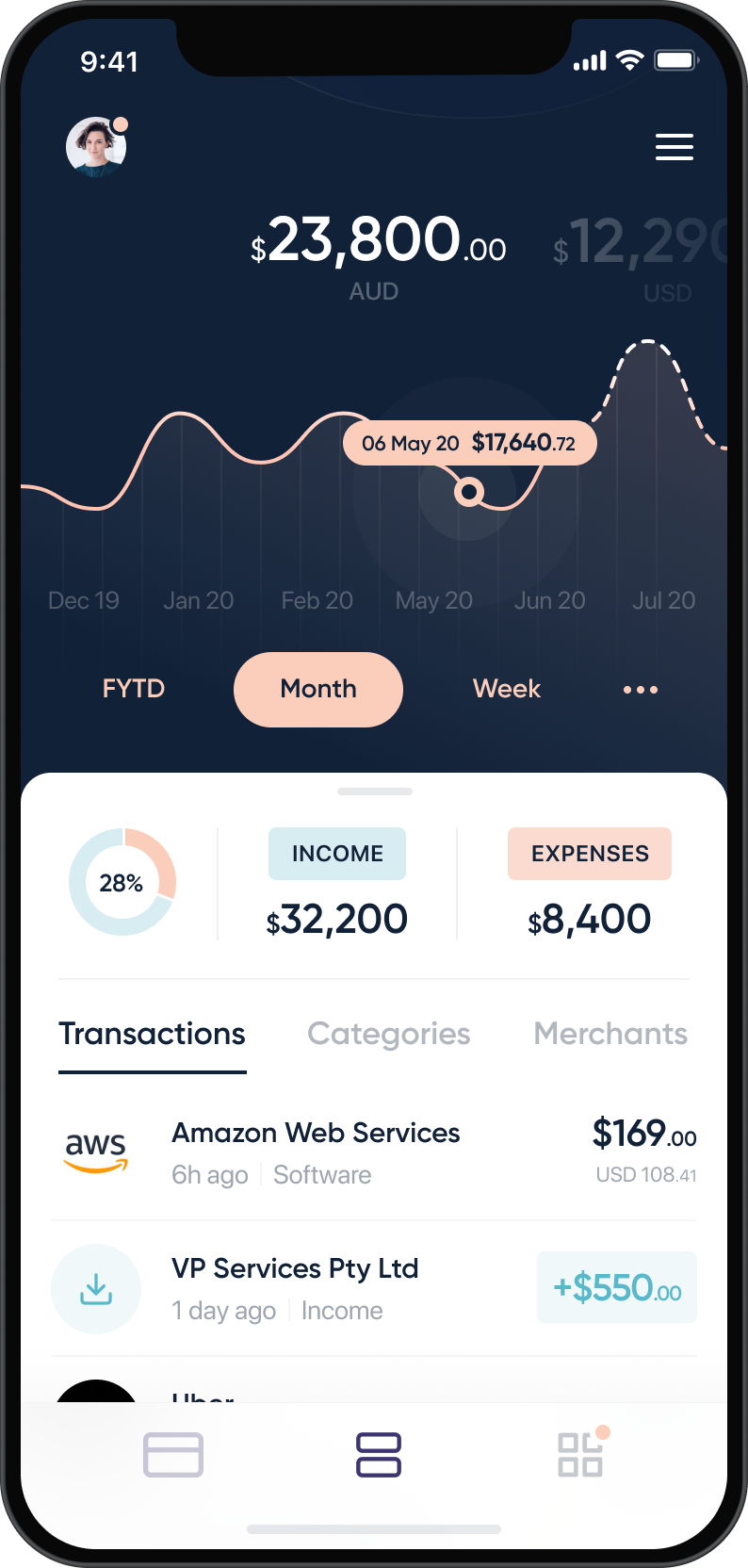
Task: Open more time range options
Action: pos(641,690)
